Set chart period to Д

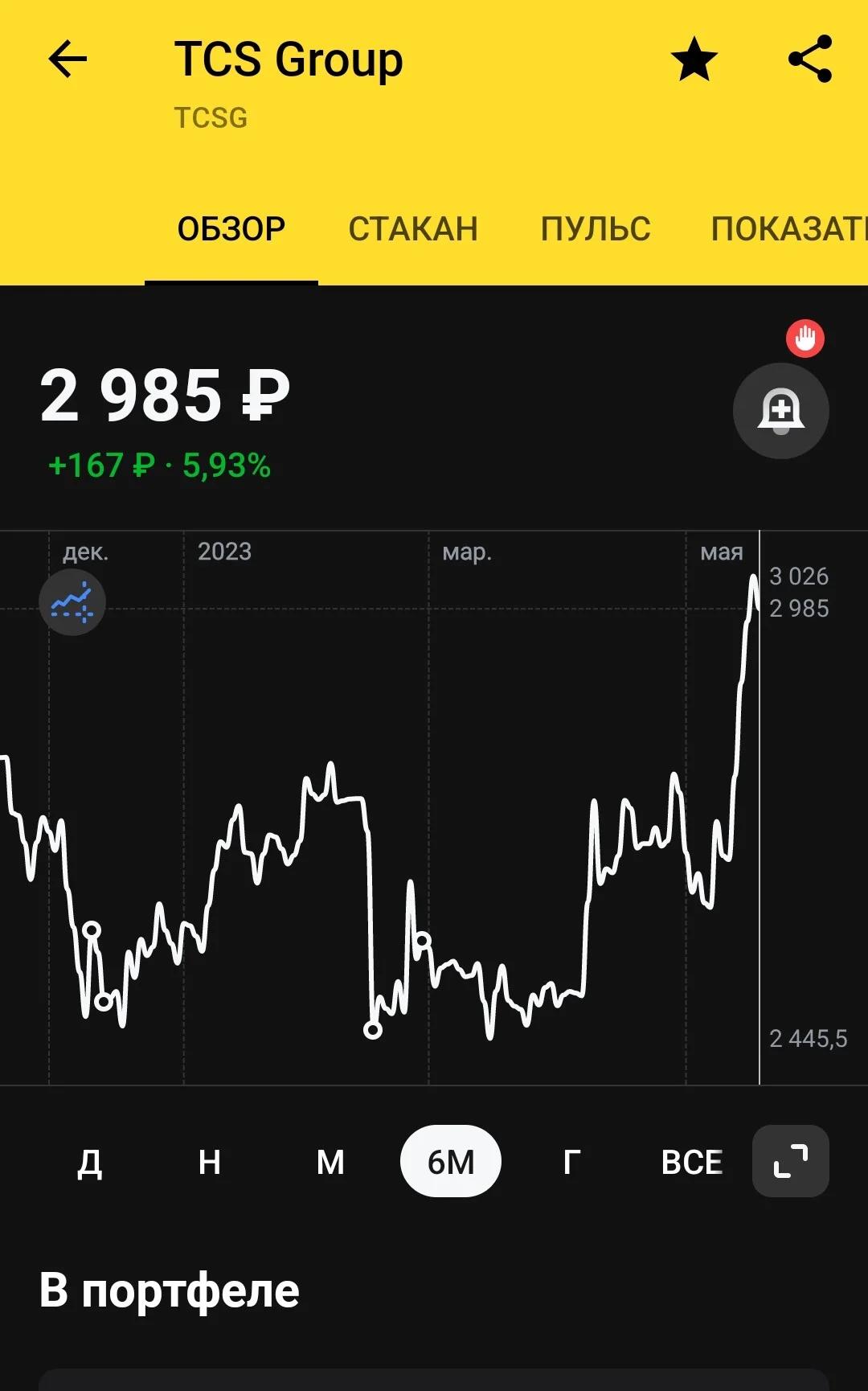pos(89,1162)
